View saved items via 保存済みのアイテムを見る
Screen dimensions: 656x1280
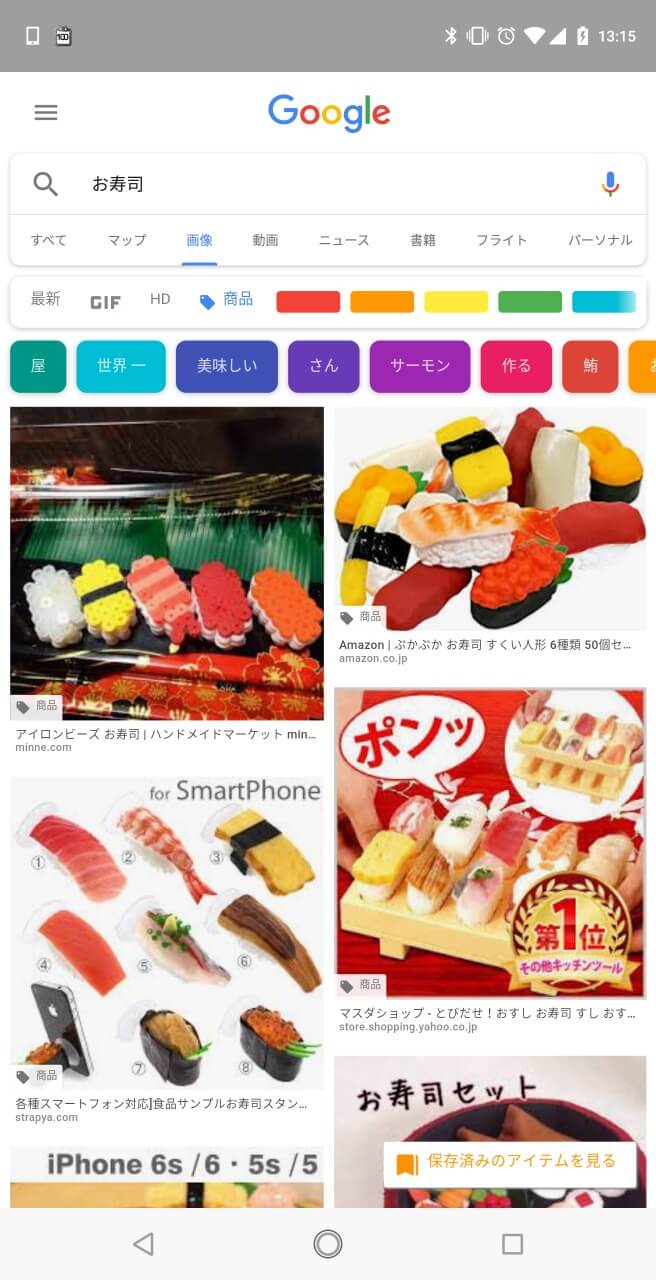[510, 1163]
